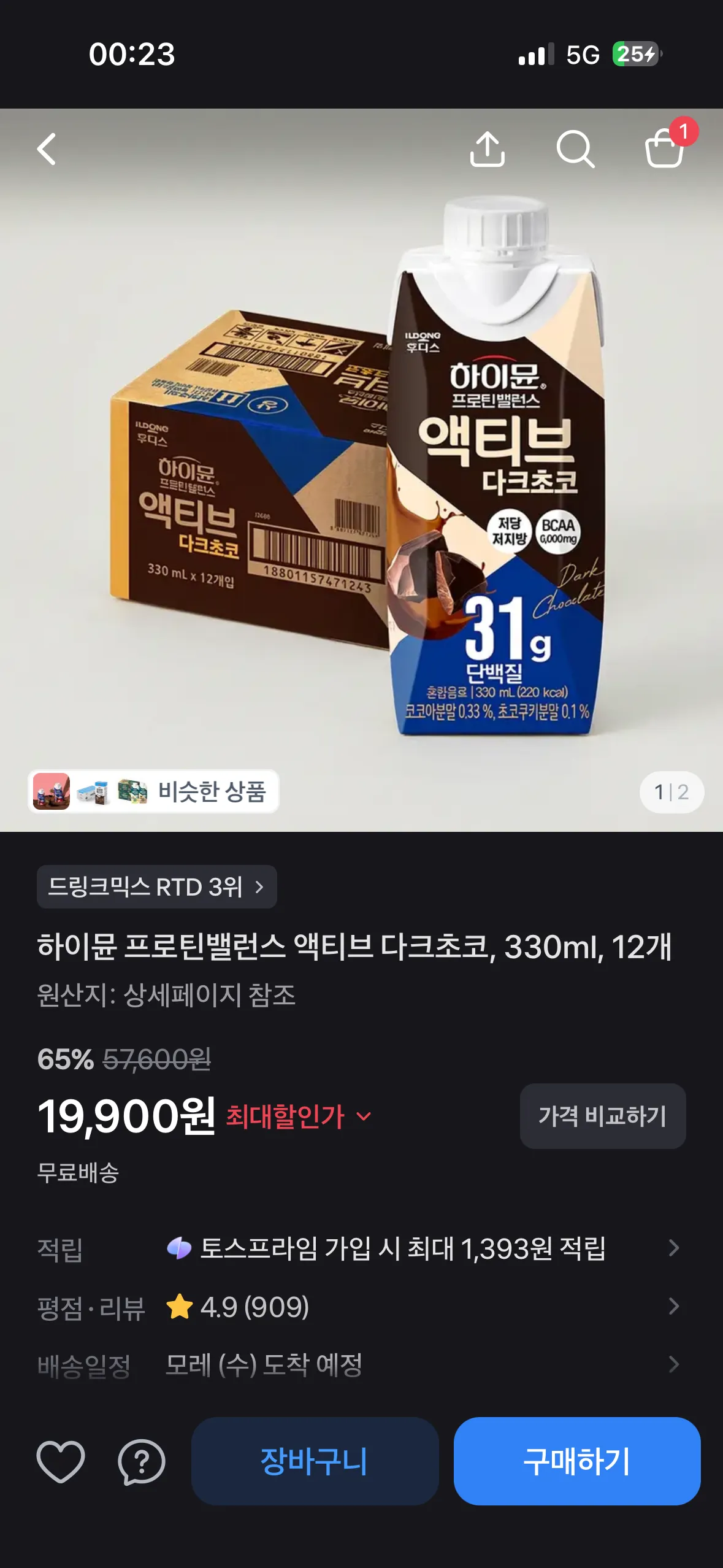Tap 구매하기 to buy now
The image size is (723, 1568).
[x=577, y=1461]
